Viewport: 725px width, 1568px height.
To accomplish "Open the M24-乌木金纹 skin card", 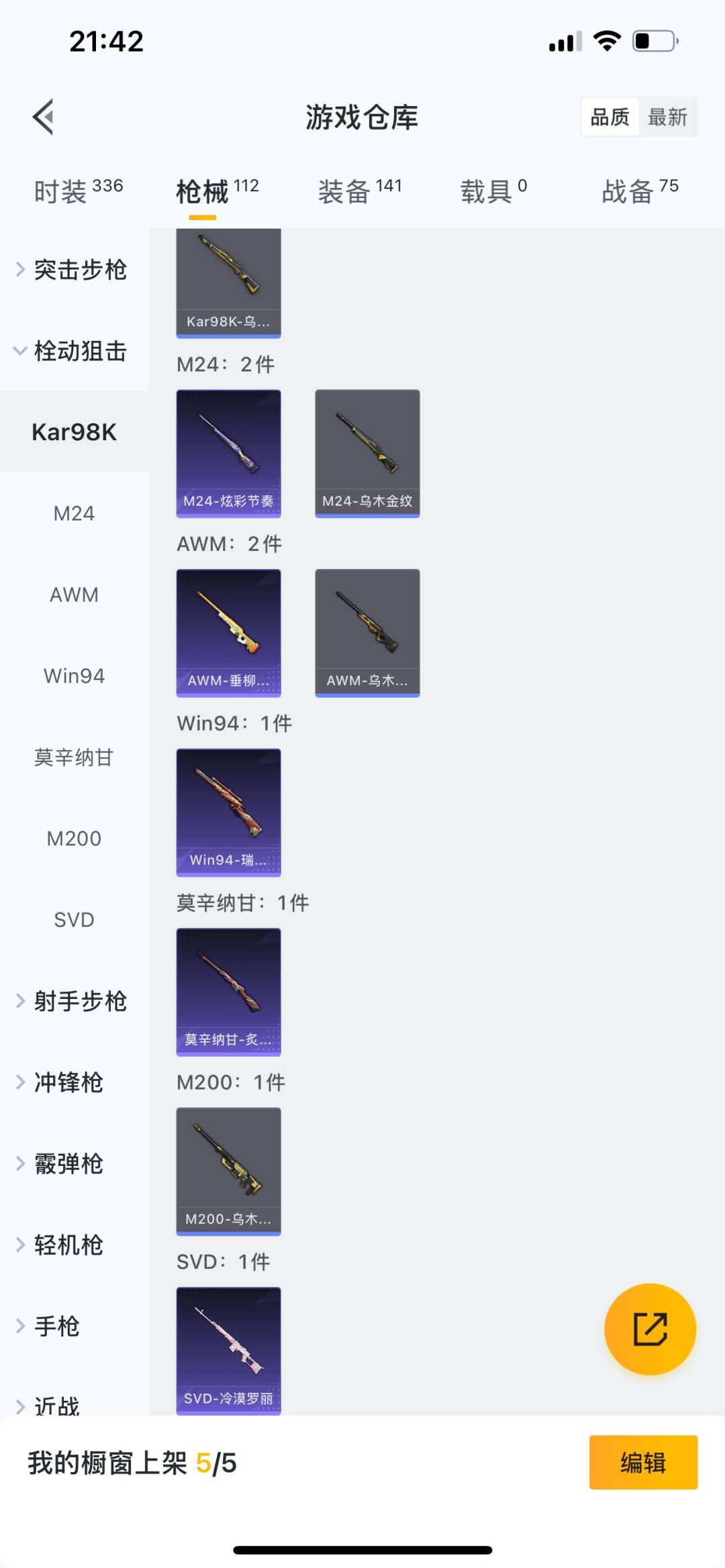I will tap(367, 454).
